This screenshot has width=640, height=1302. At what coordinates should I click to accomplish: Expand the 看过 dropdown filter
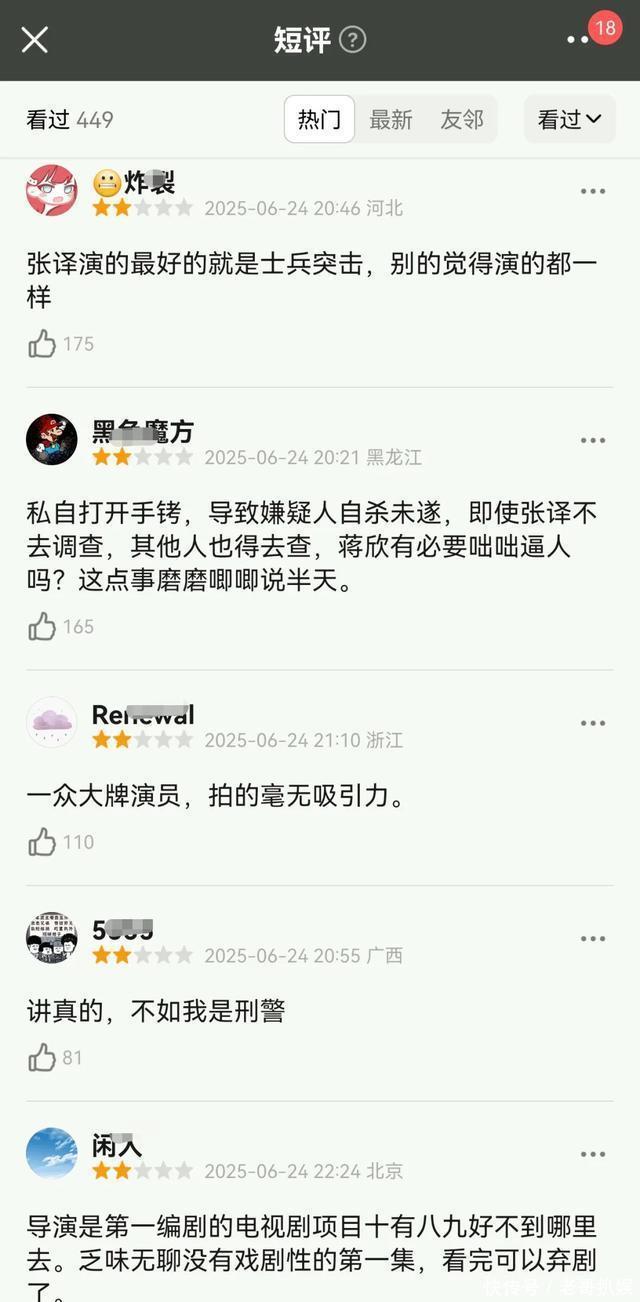coord(569,119)
